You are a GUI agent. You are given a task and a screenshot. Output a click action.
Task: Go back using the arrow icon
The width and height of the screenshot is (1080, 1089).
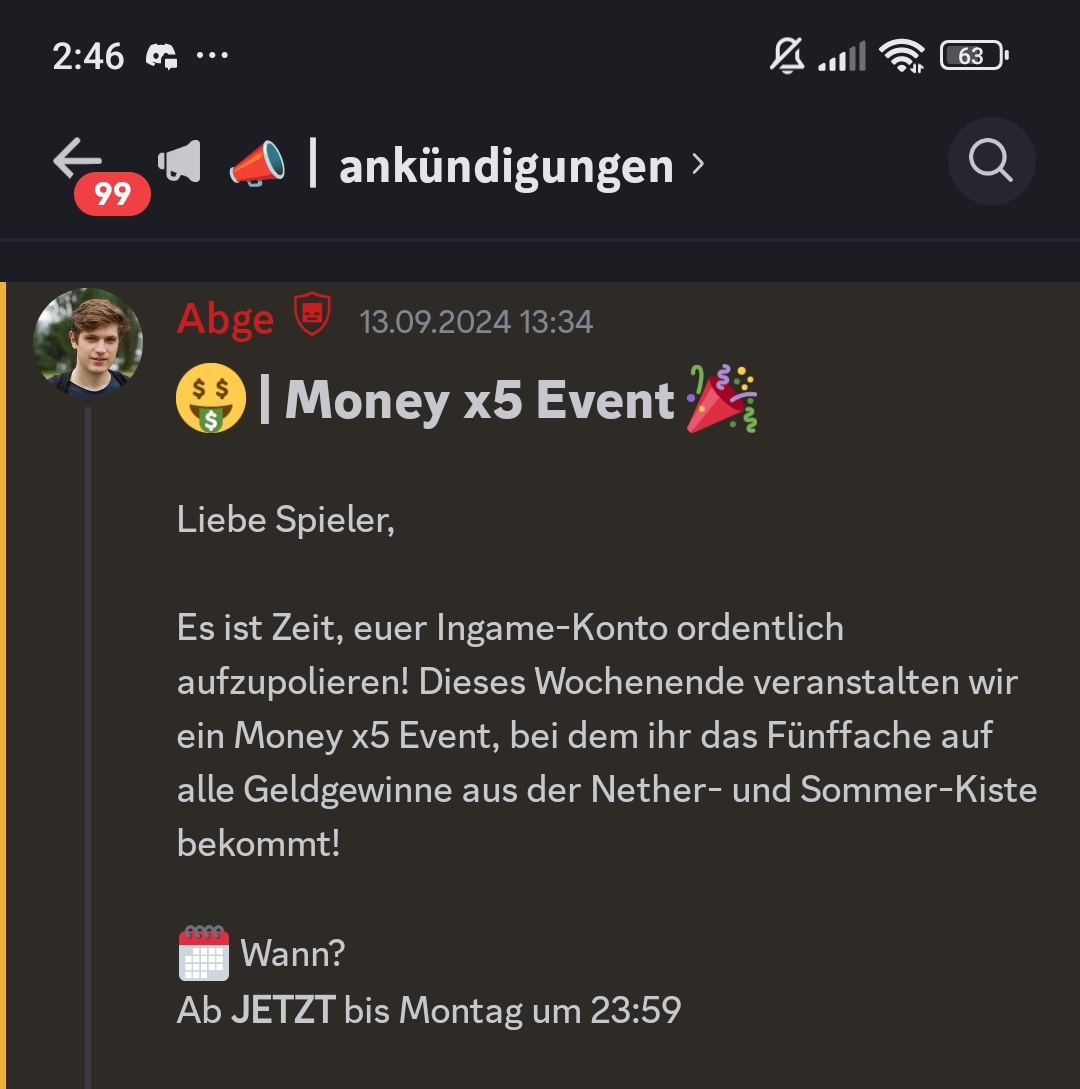(78, 160)
